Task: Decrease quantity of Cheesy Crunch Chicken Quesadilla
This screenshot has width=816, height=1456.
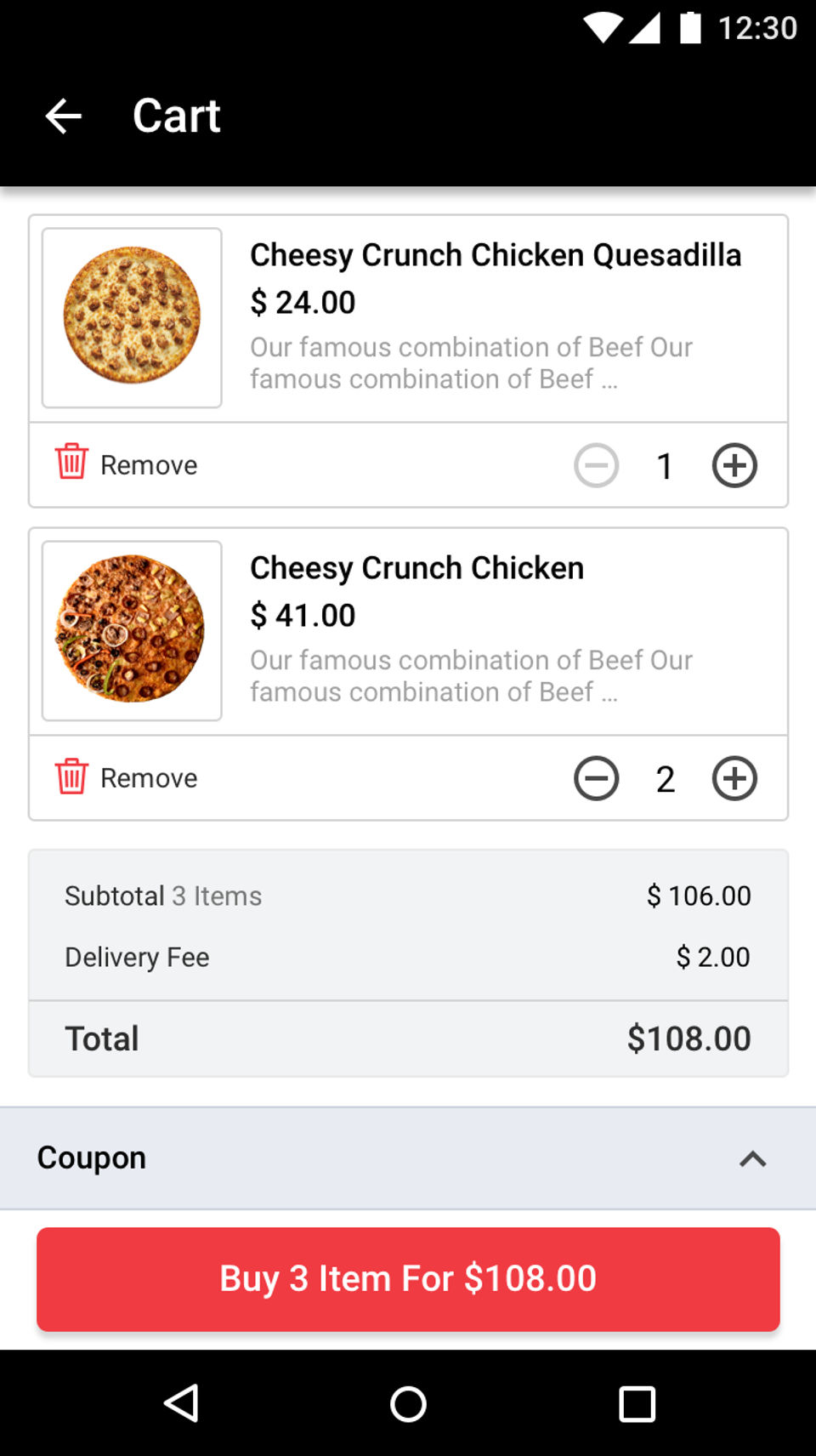Action: click(x=596, y=465)
